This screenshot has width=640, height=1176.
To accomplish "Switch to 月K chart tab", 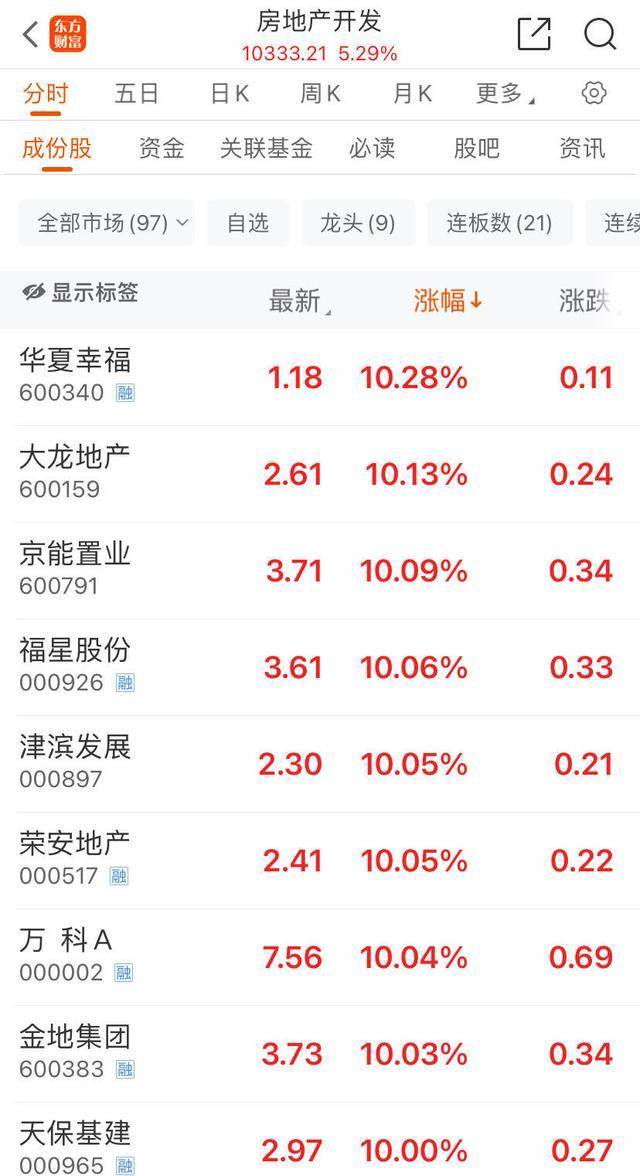I will [x=412, y=94].
